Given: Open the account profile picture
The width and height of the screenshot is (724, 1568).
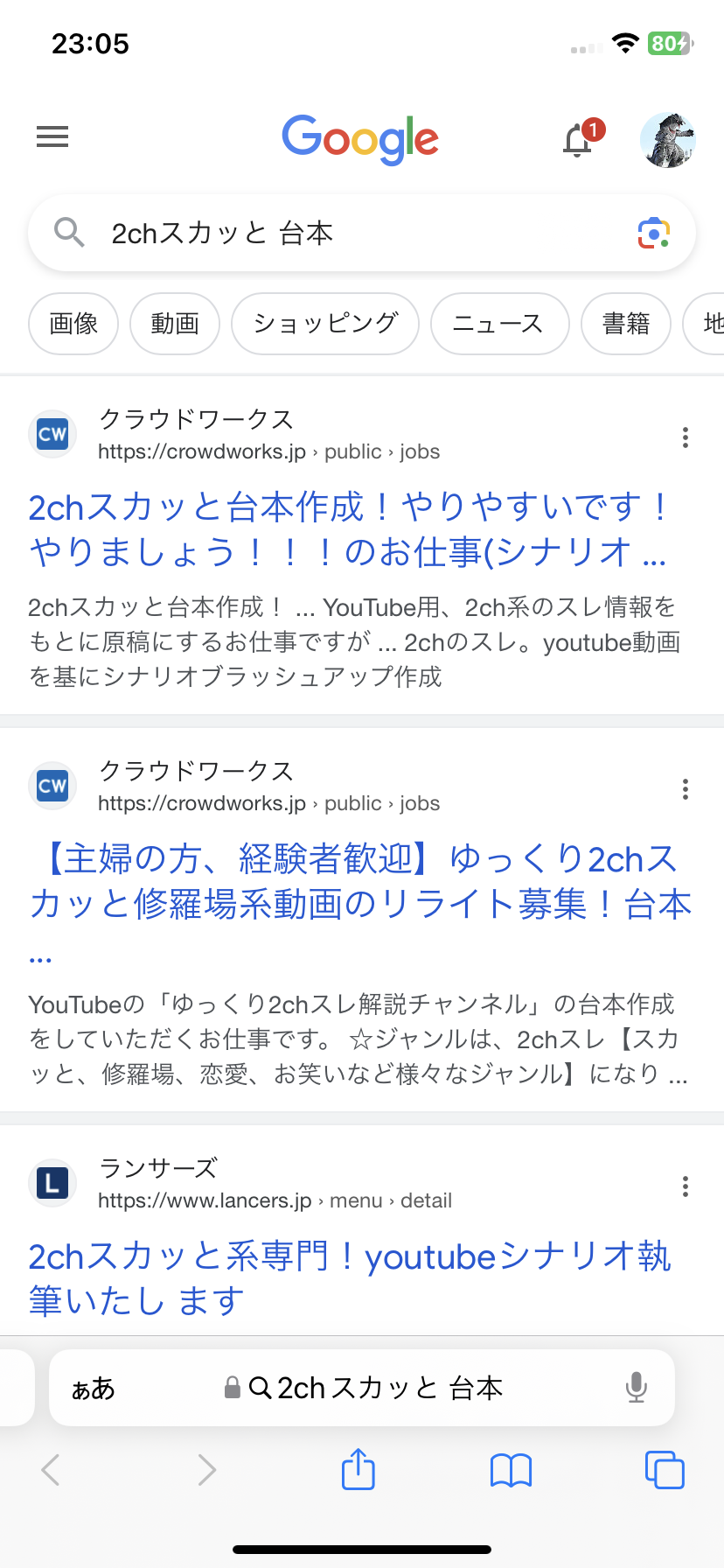Looking at the screenshot, I should pyautogui.click(x=667, y=140).
